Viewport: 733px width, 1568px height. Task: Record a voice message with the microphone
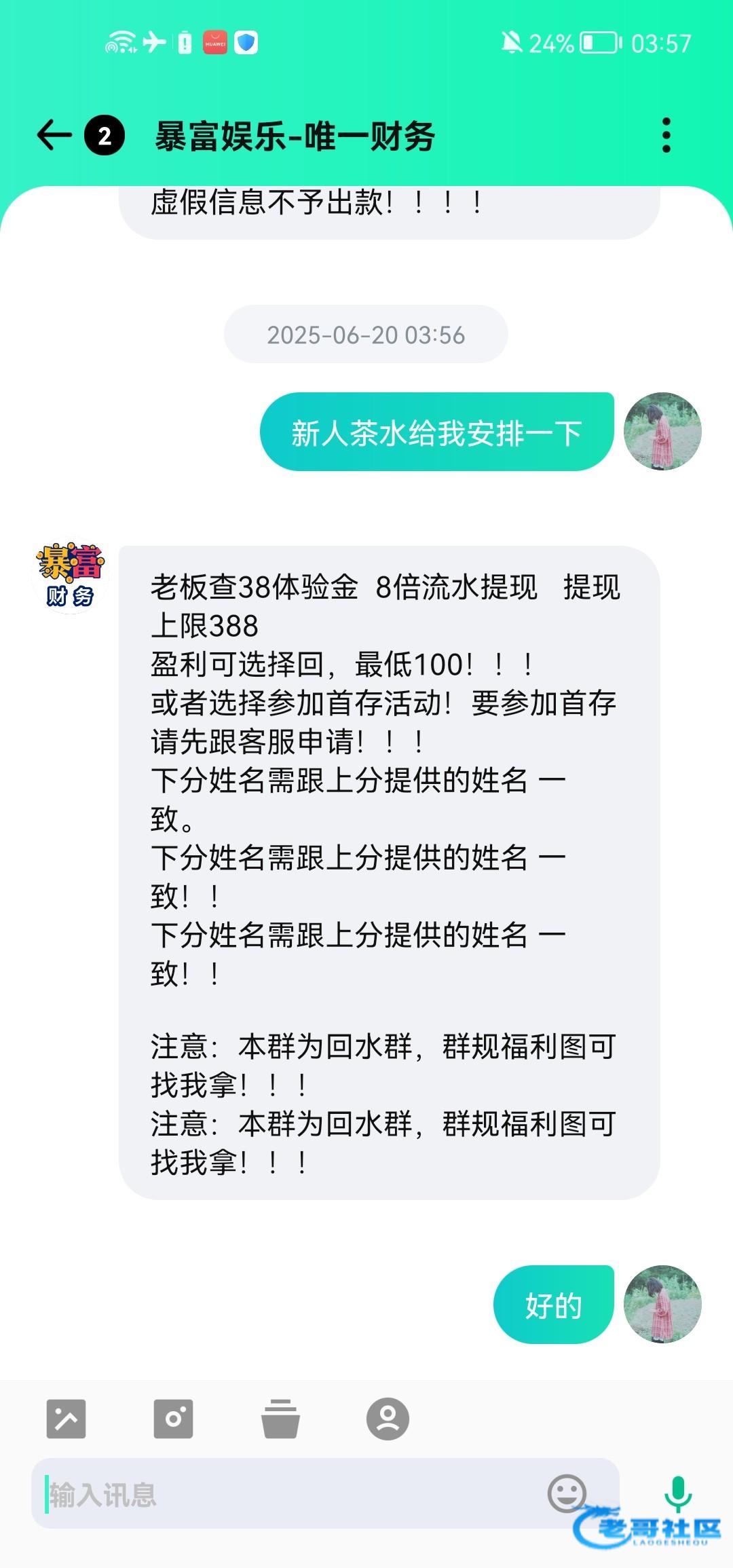(677, 1493)
